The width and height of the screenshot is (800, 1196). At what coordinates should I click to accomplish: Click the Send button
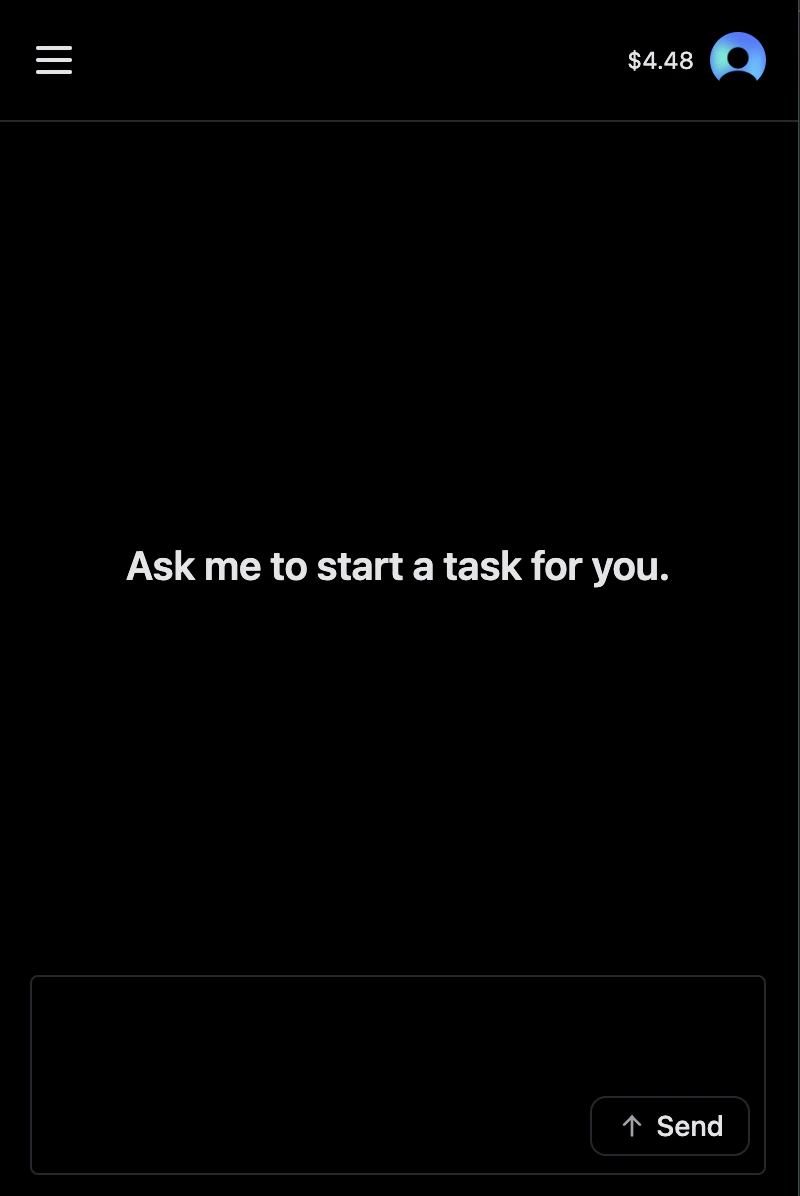670,1126
